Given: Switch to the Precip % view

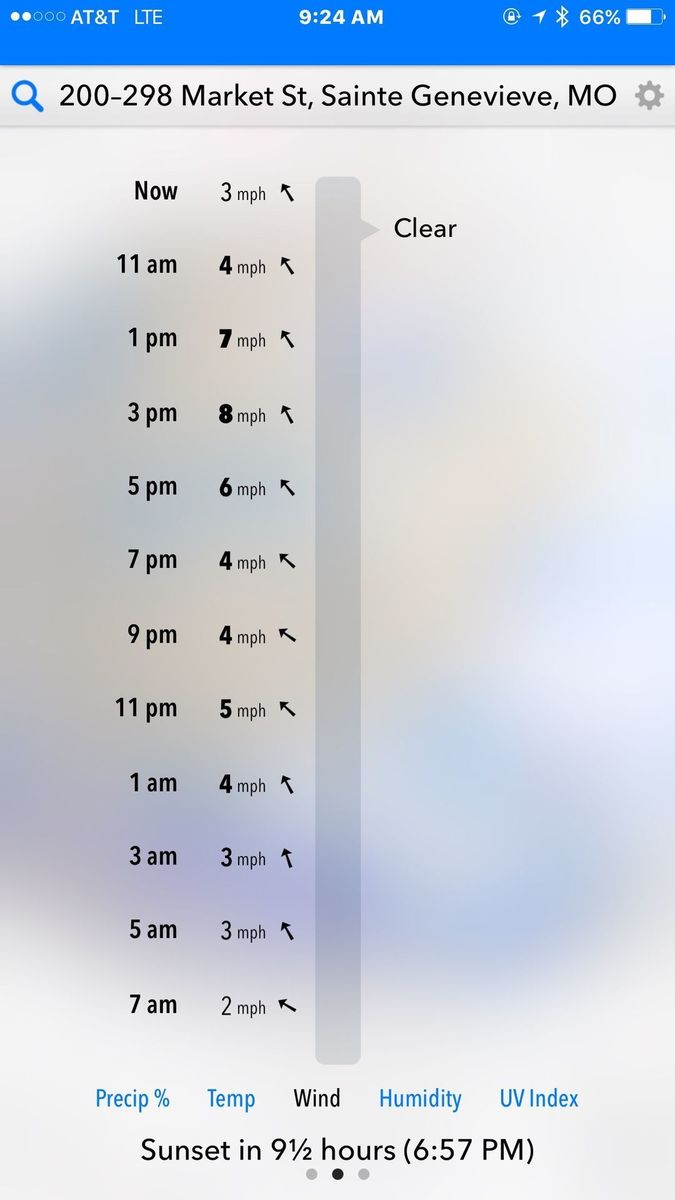Looking at the screenshot, I should [132, 1099].
